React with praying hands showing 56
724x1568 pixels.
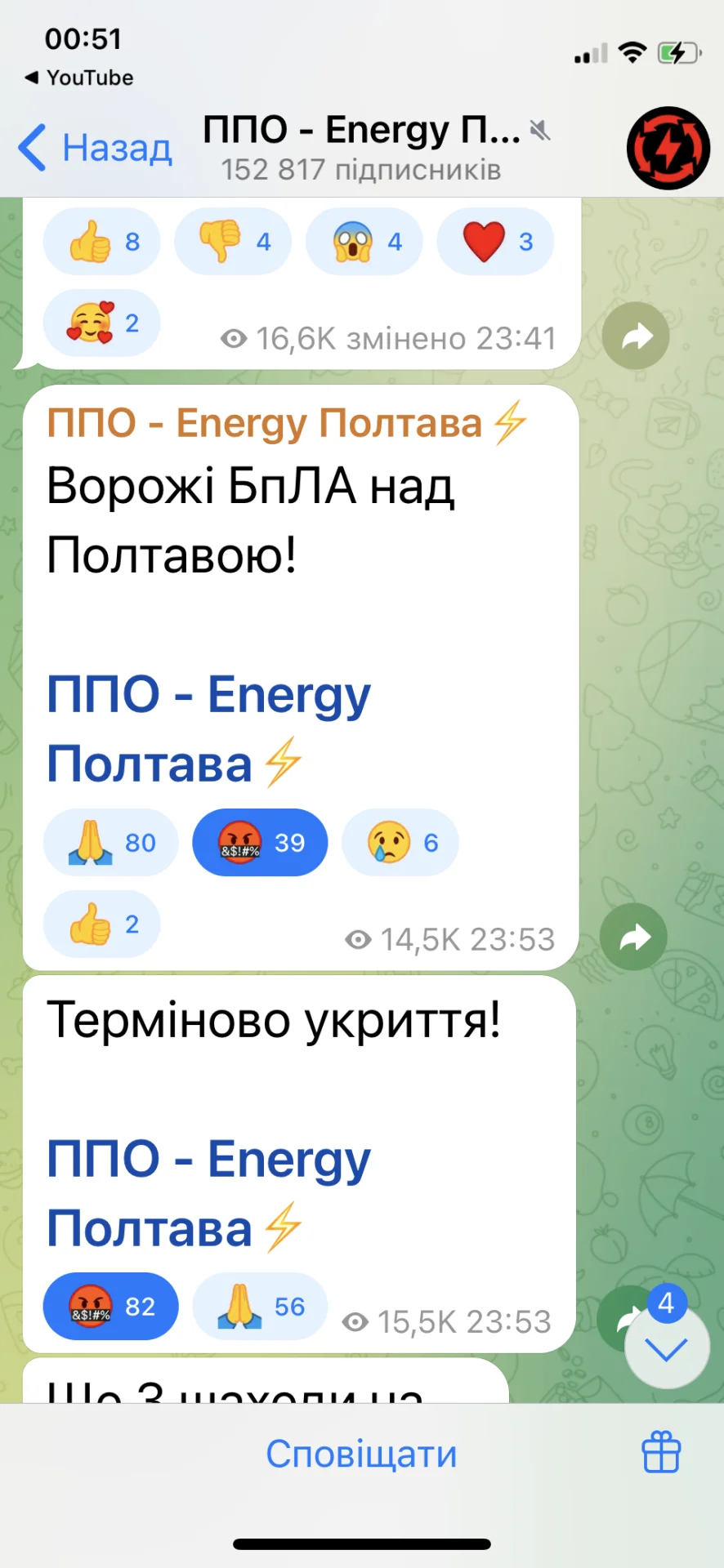pos(260,1307)
